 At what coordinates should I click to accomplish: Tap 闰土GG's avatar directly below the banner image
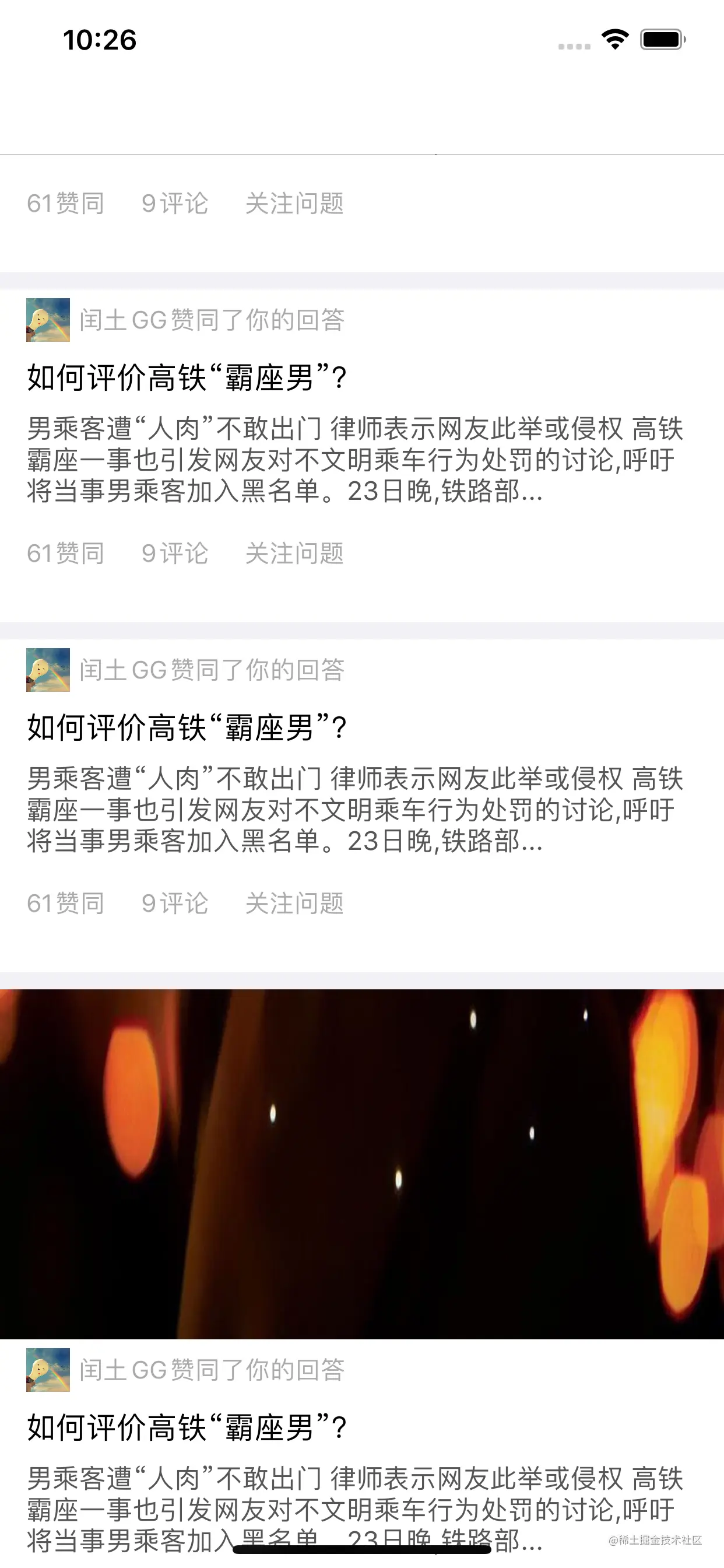click(x=48, y=1370)
